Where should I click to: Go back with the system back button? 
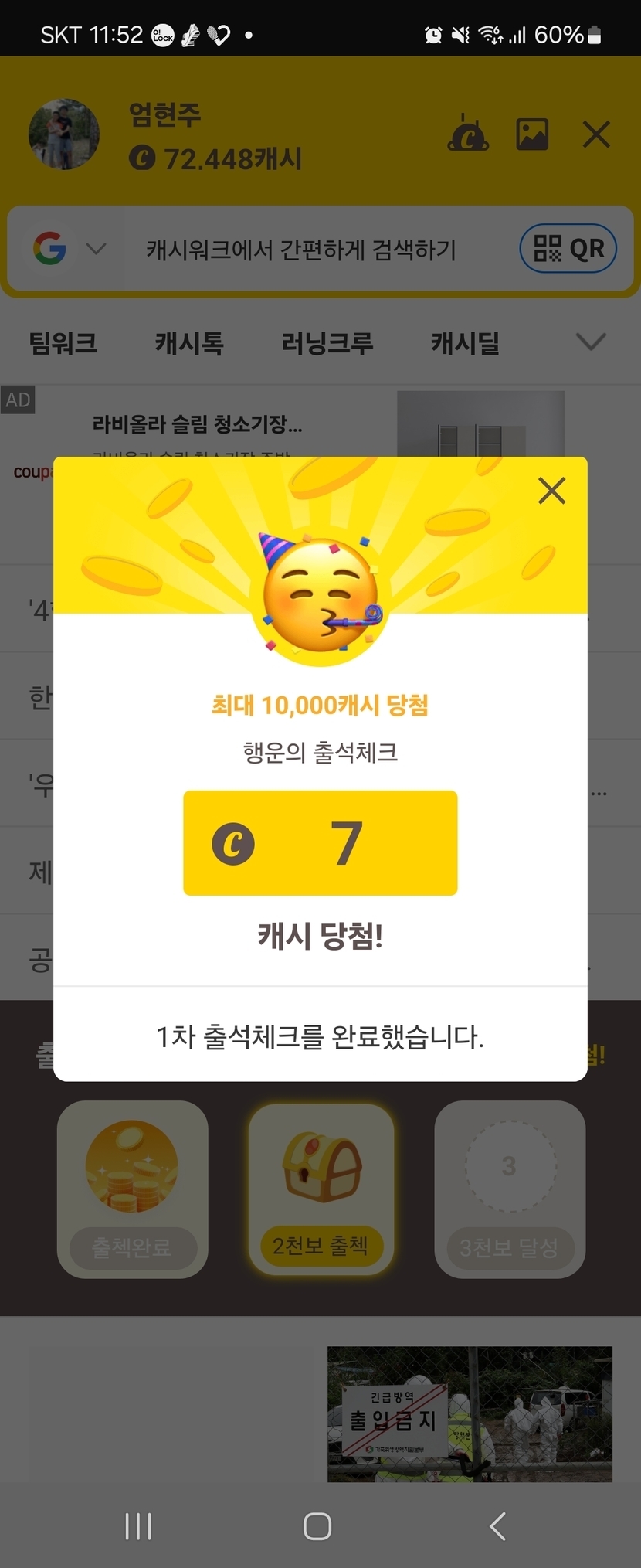pyautogui.click(x=498, y=1526)
